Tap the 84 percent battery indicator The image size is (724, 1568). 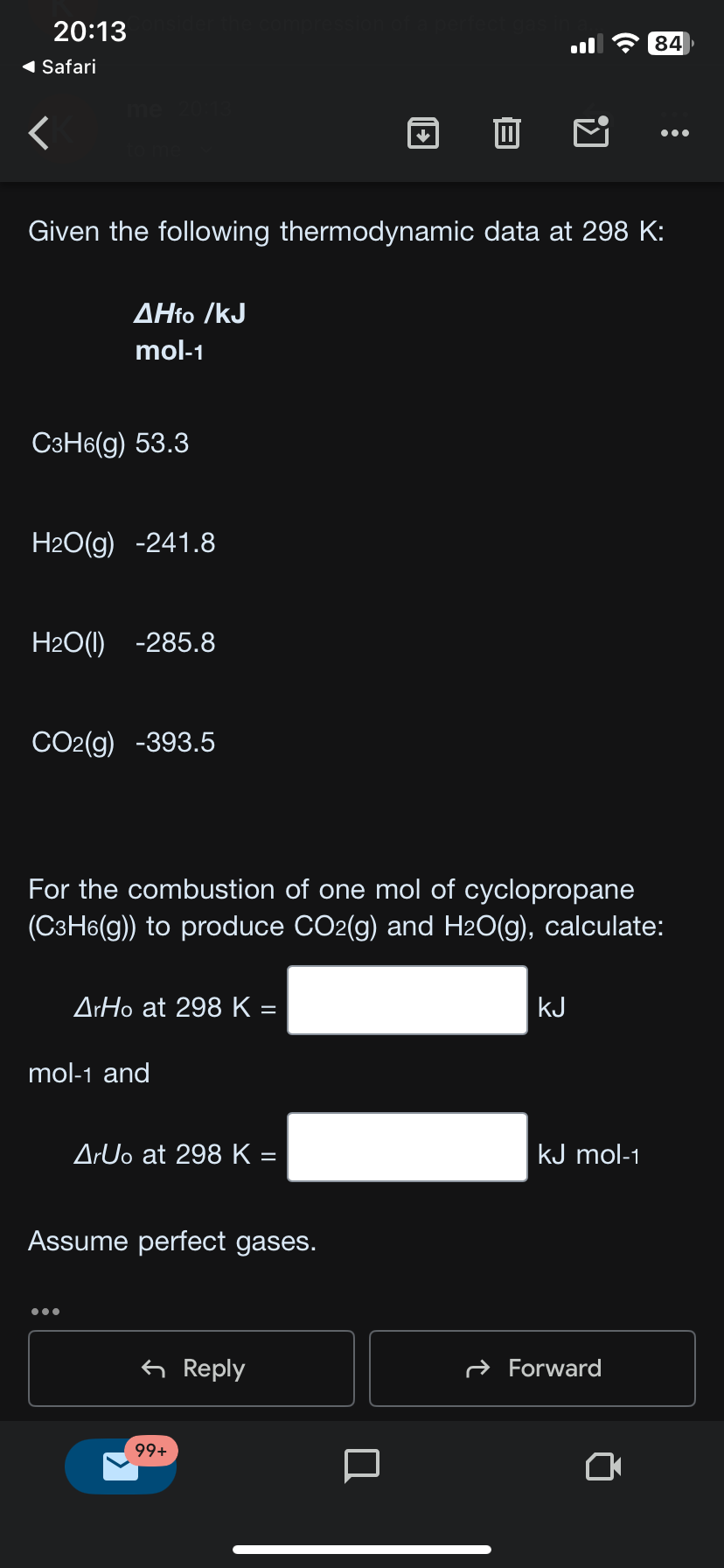point(668,42)
